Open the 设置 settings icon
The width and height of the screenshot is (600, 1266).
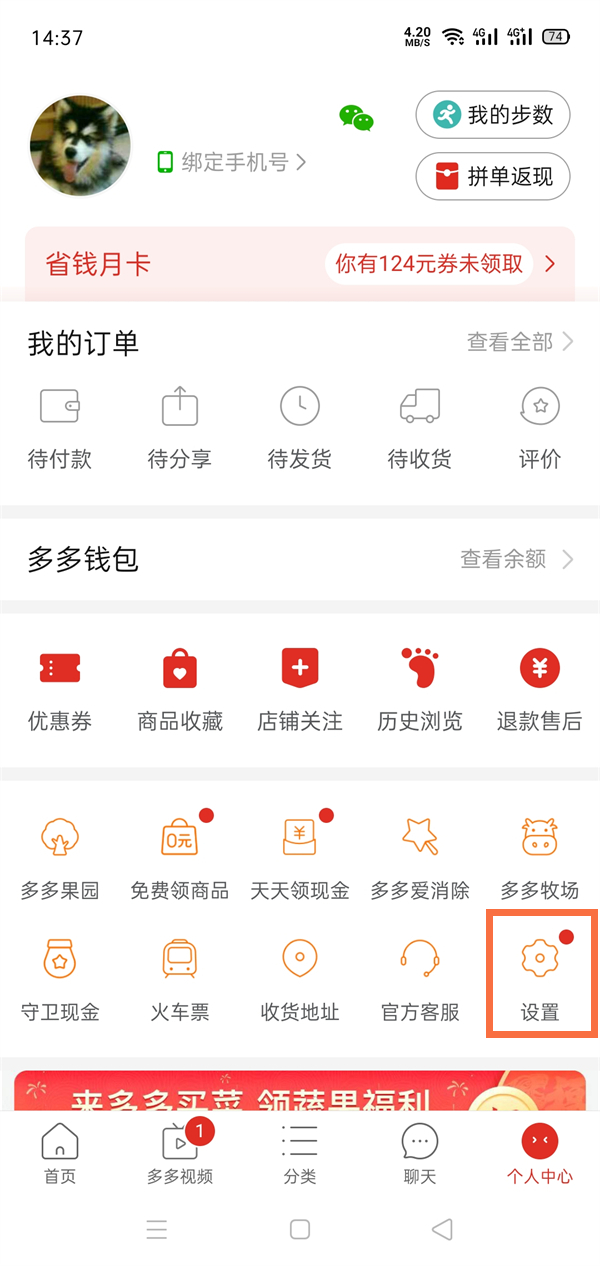(x=540, y=973)
